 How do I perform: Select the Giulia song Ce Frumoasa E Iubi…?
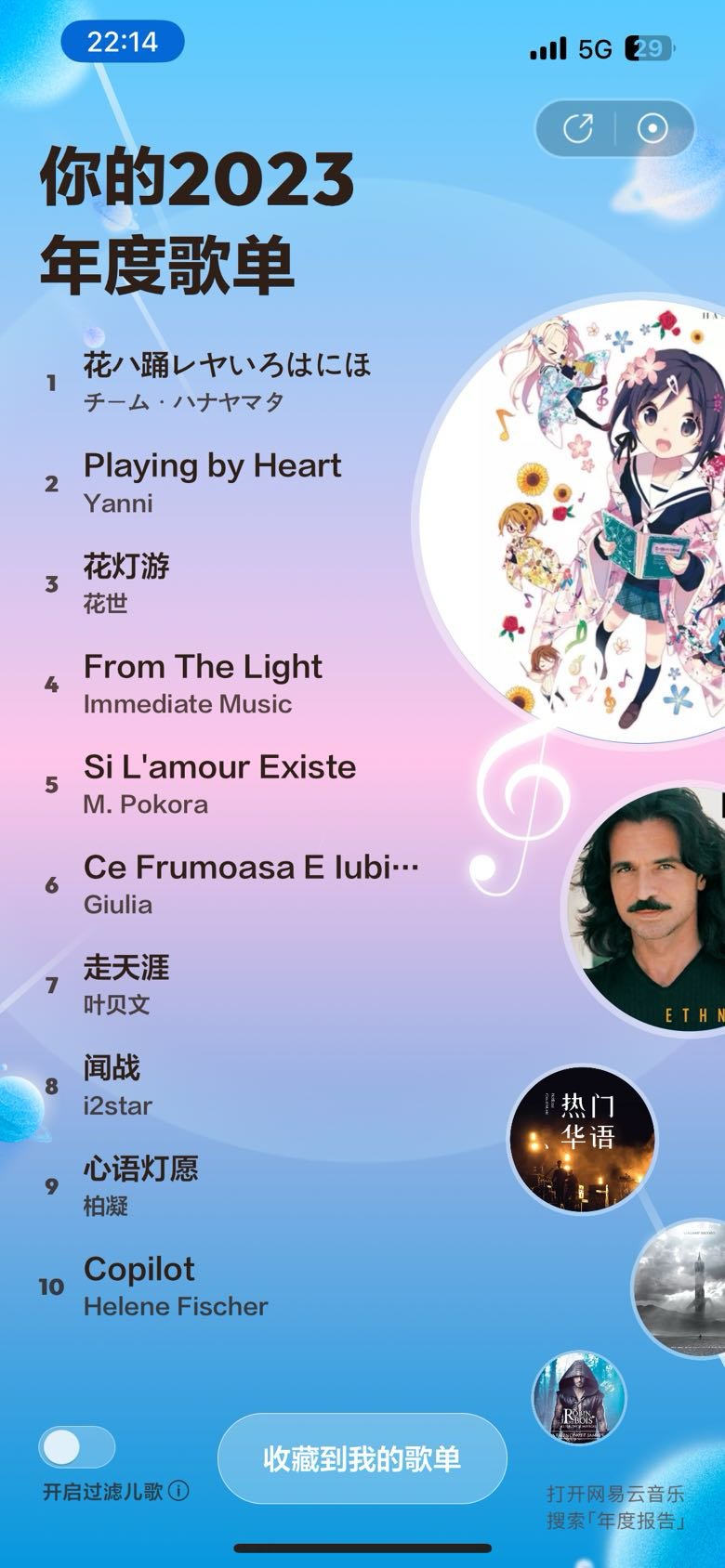click(x=251, y=883)
